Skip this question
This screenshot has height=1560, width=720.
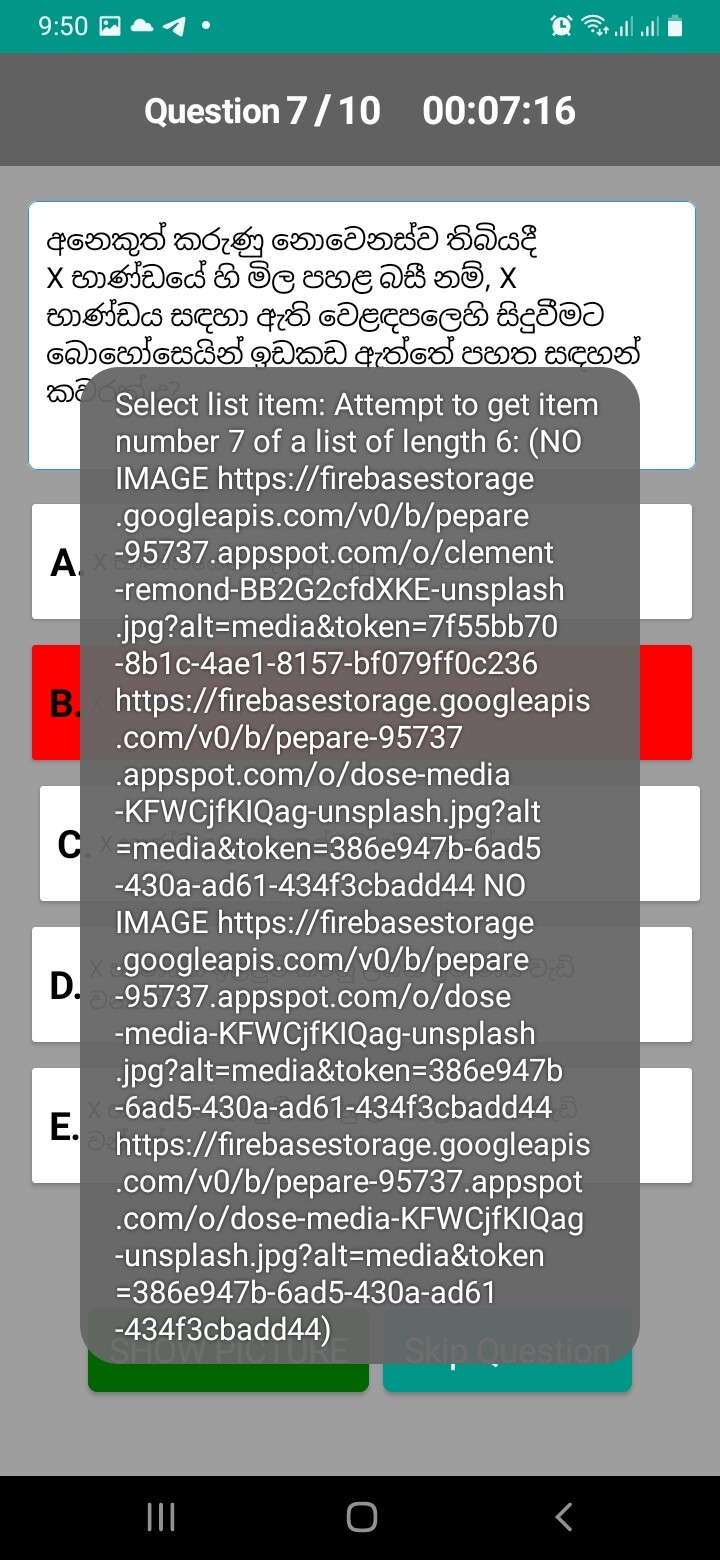507,1350
